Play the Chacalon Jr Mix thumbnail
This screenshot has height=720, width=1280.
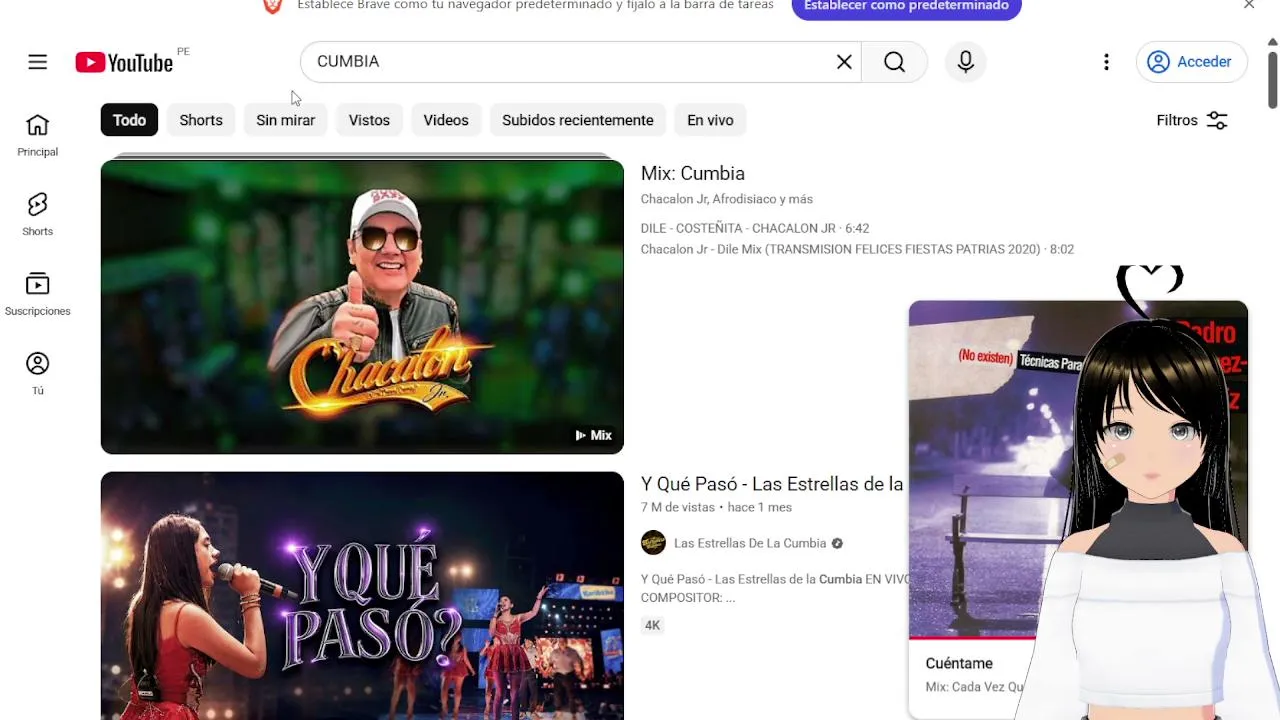pyautogui.click(x=362, y=306)
